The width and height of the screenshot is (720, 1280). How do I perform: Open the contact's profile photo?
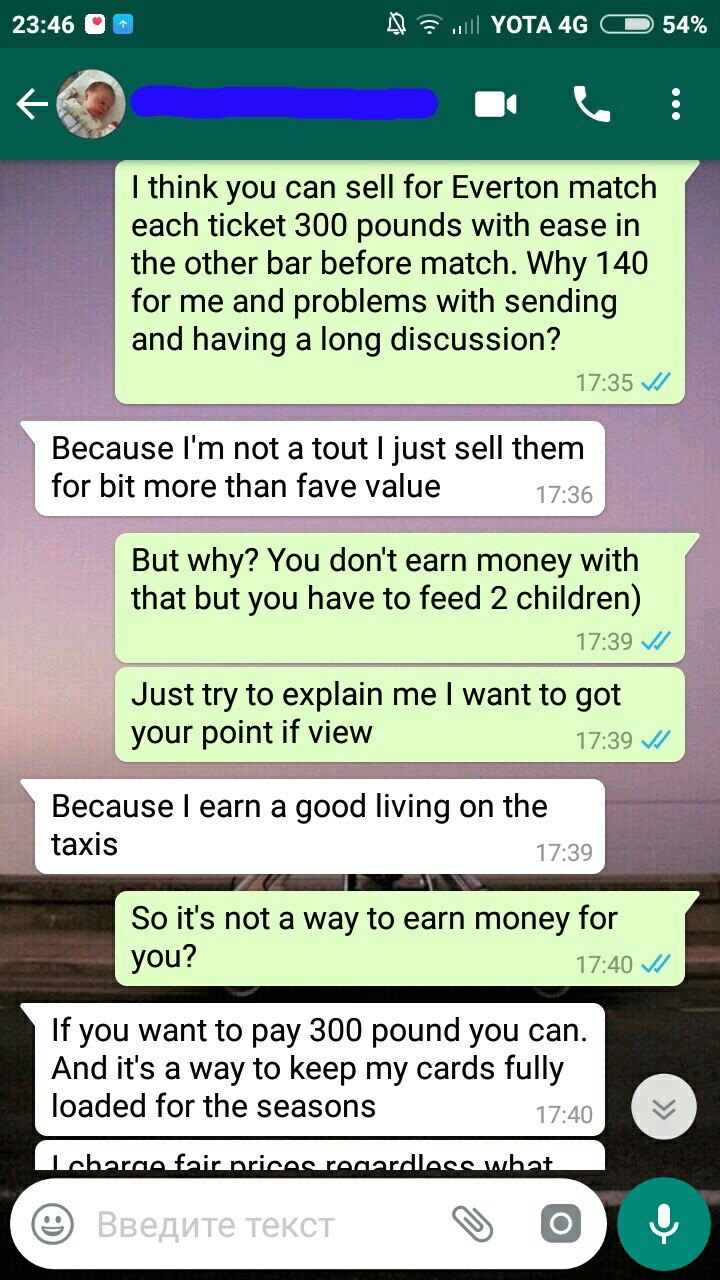click(x=90, y=104)
